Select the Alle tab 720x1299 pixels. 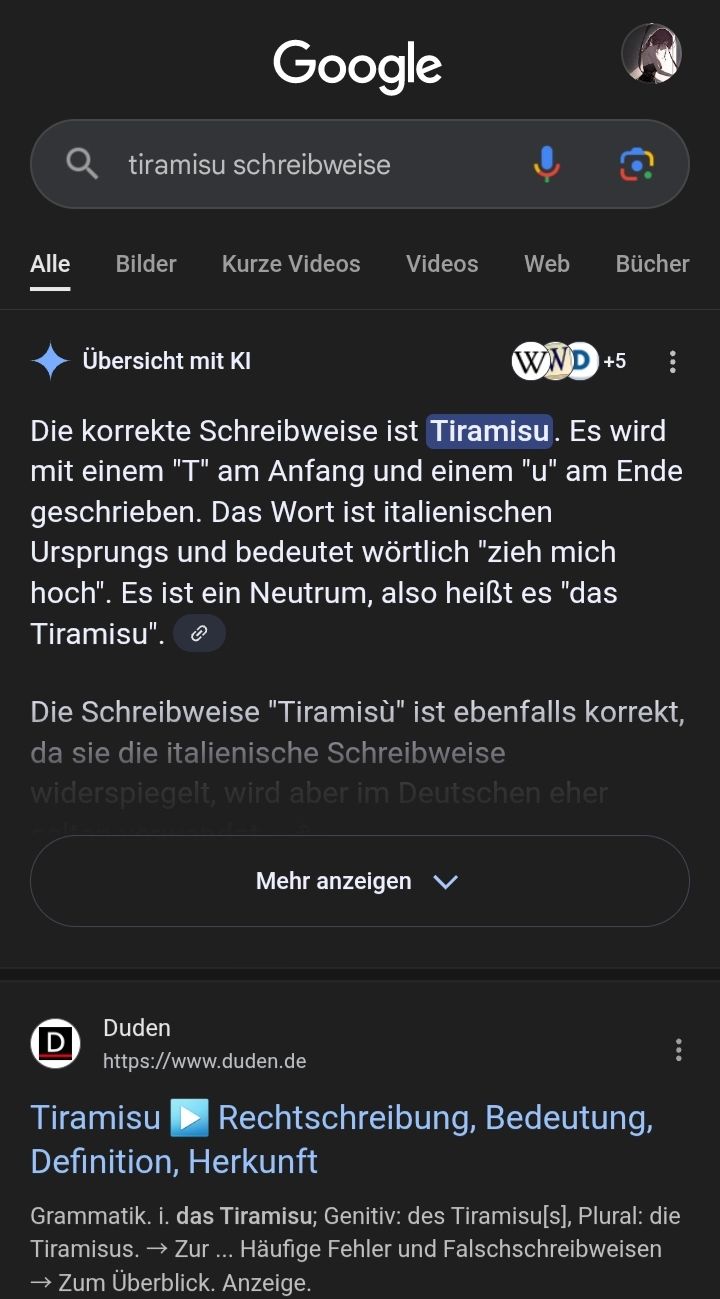coord(50,264)
